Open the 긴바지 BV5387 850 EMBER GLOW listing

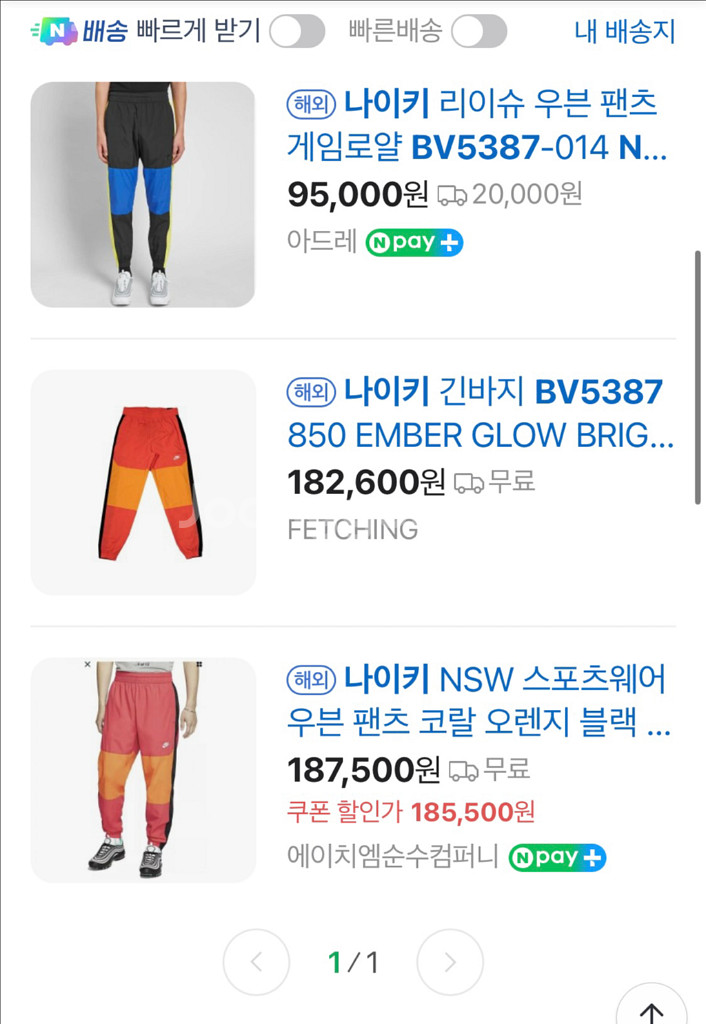click(480, 413)
